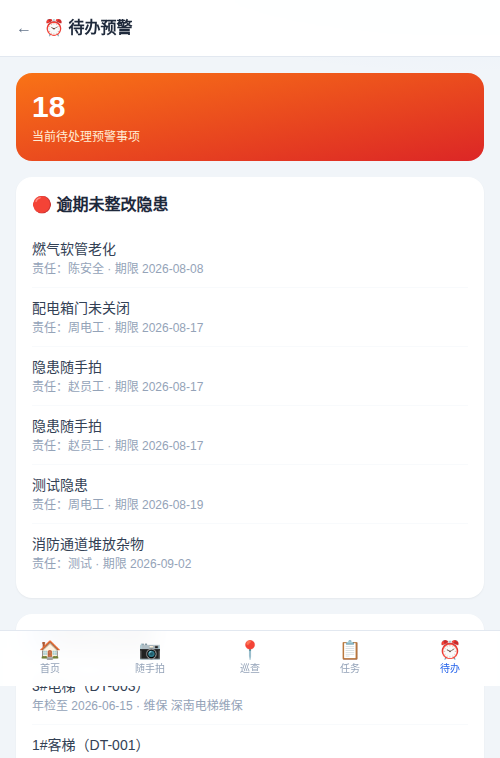Open the 配电箱门未关闭 hazard item
The height and width of the screenshot is (758, 500).
pos(250,317)
